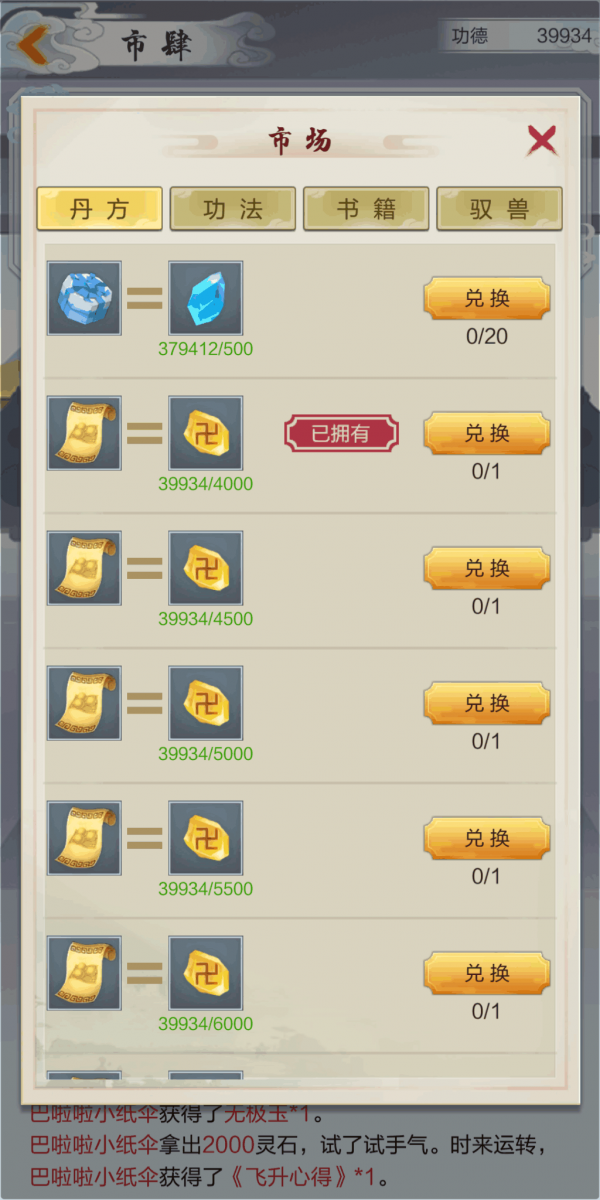View the blue spirit stone bundle item
Viewport: 600px width, 1200px height.
85,299
